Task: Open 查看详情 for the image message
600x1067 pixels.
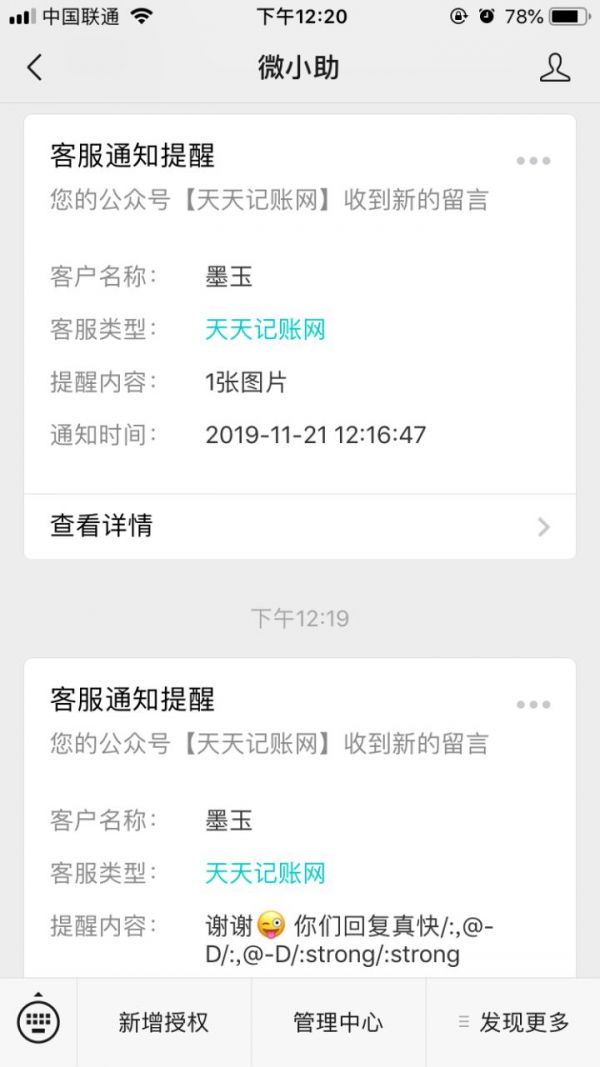Action: click(300, 526)
